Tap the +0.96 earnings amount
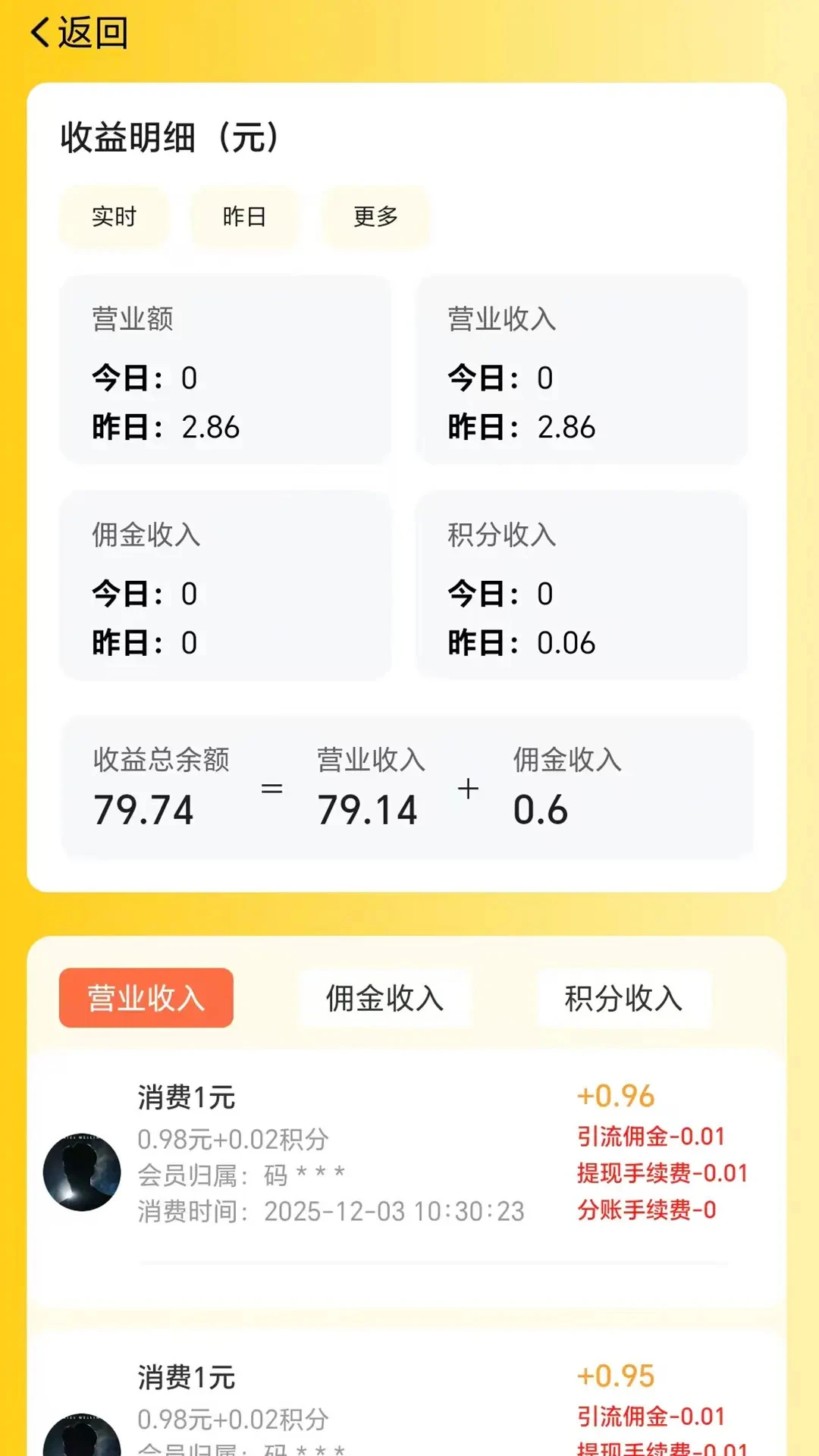Image resolution: width=819 pixels, height=1456 pixels. (617, 1095)
